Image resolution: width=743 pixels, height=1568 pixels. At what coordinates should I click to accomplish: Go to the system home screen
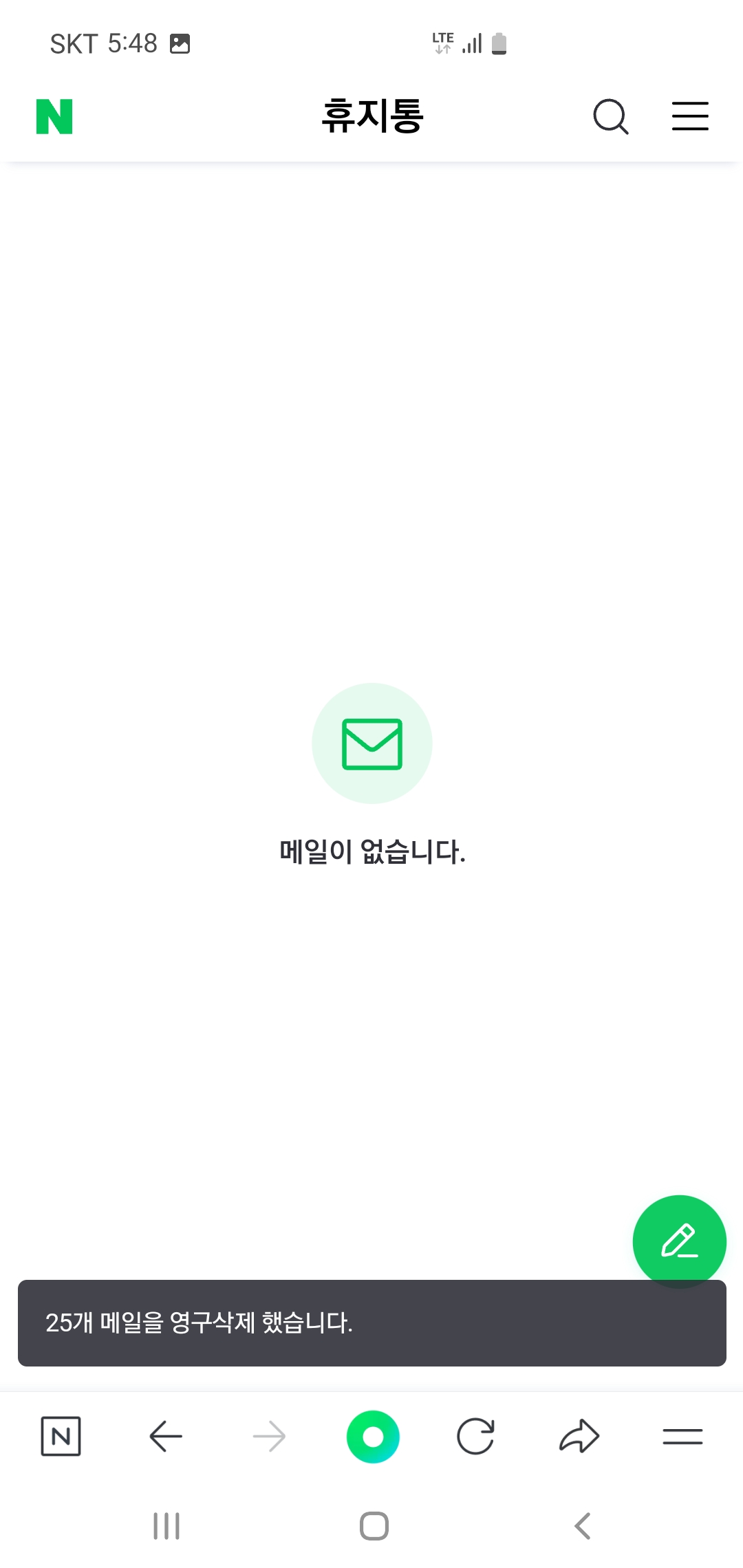point(374,1526)
